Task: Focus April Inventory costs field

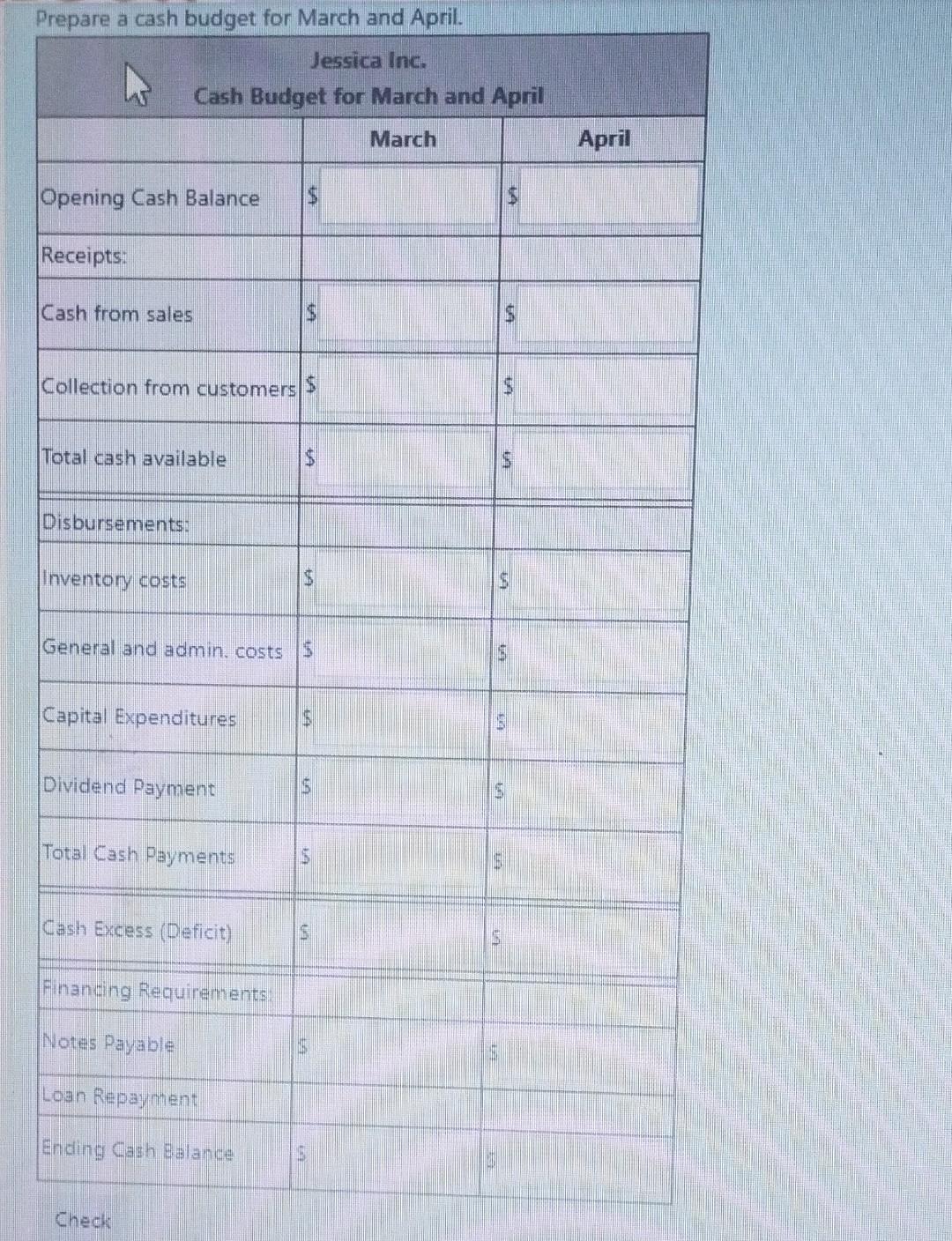Action: [599, 580]
